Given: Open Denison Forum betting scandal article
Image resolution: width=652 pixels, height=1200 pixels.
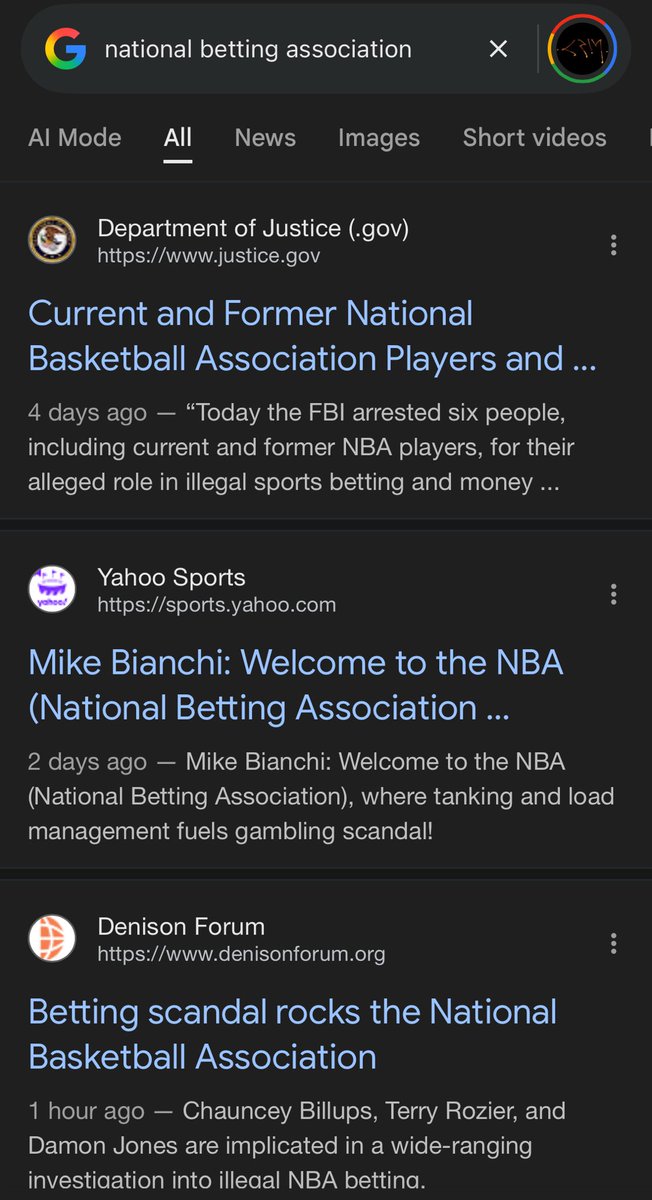Looking at the screenshot, I should click(x=292, y=1034).
